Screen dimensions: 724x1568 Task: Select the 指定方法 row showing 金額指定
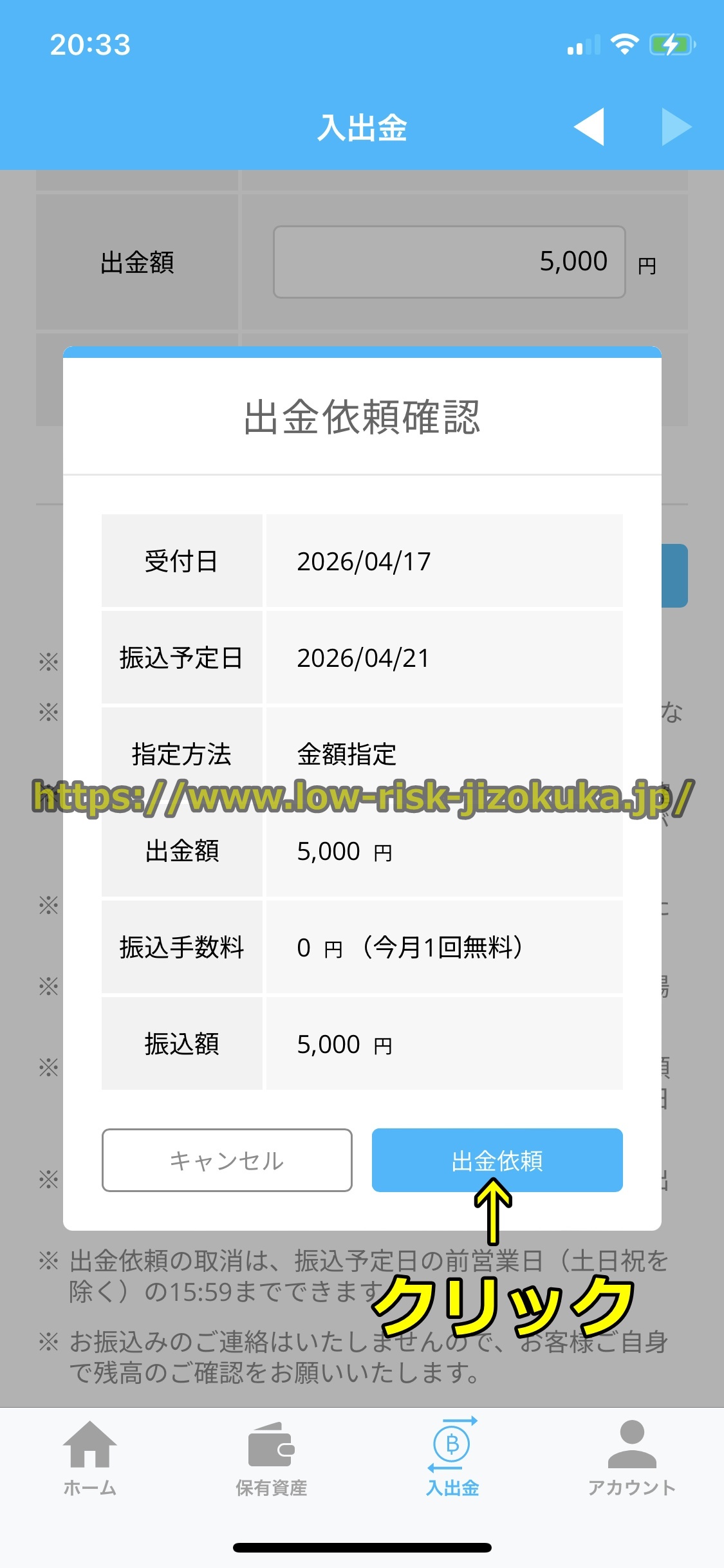coord(362,754)
